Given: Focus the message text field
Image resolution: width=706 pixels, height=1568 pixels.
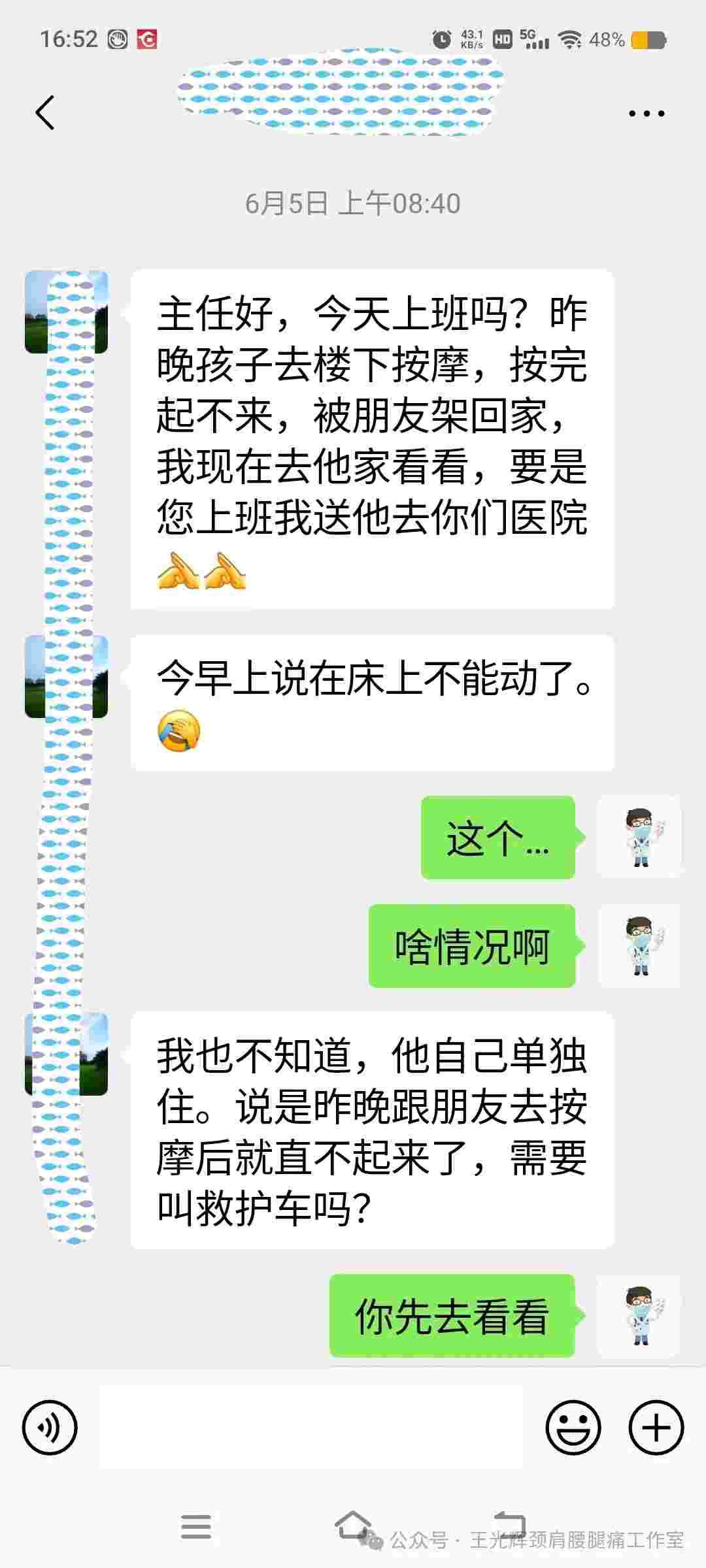Looking at the screenshot, I should 311,1428.
